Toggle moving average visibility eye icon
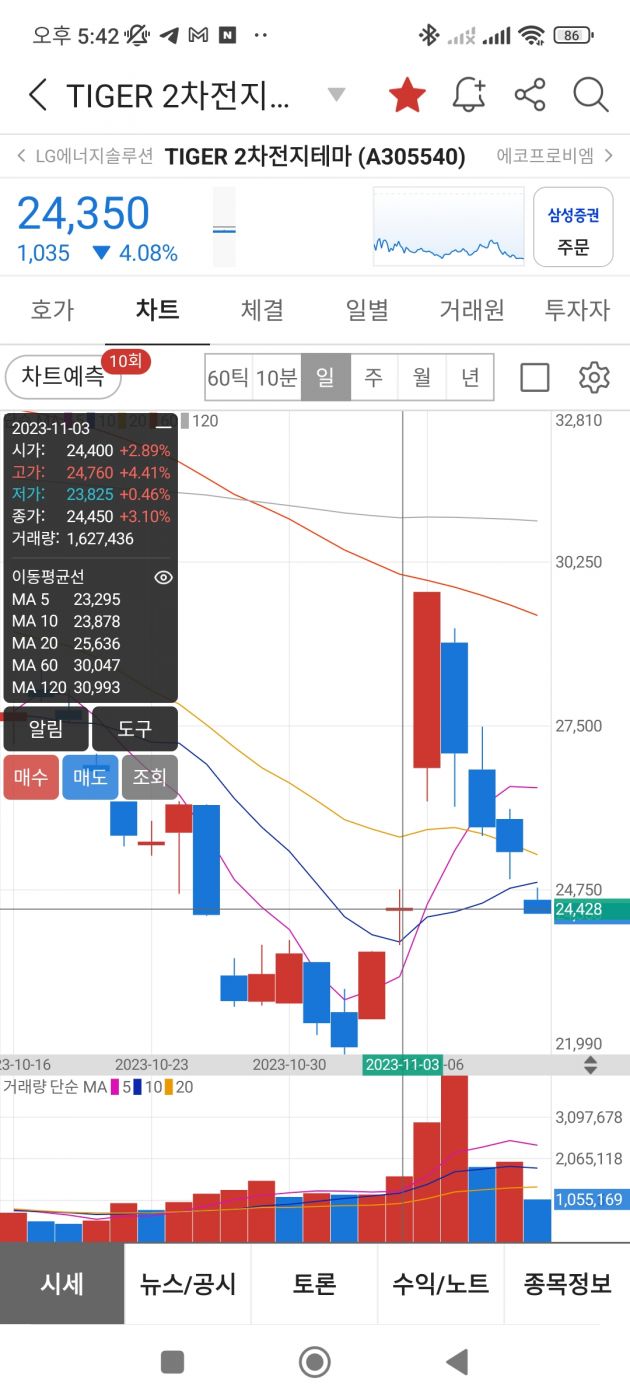 163,577
